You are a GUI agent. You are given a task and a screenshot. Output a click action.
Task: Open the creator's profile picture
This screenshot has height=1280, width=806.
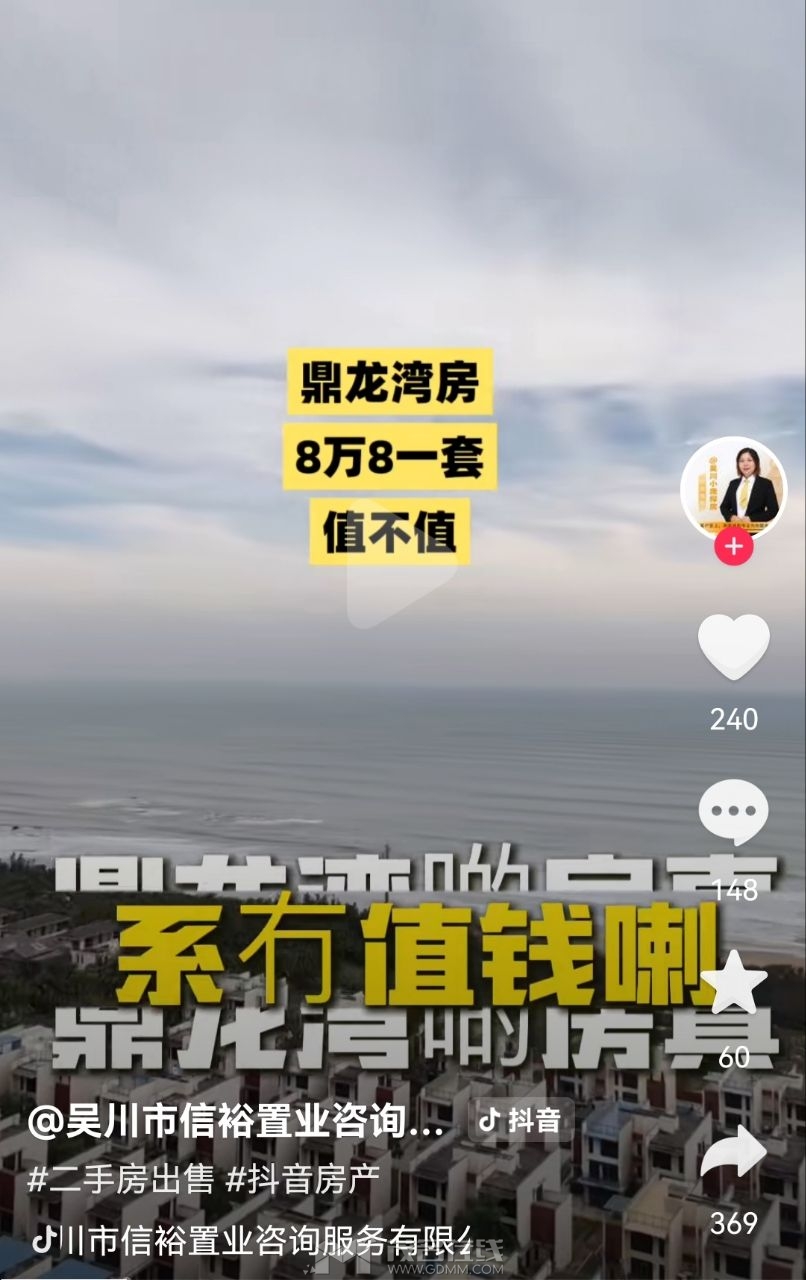[x=733, y=488]
